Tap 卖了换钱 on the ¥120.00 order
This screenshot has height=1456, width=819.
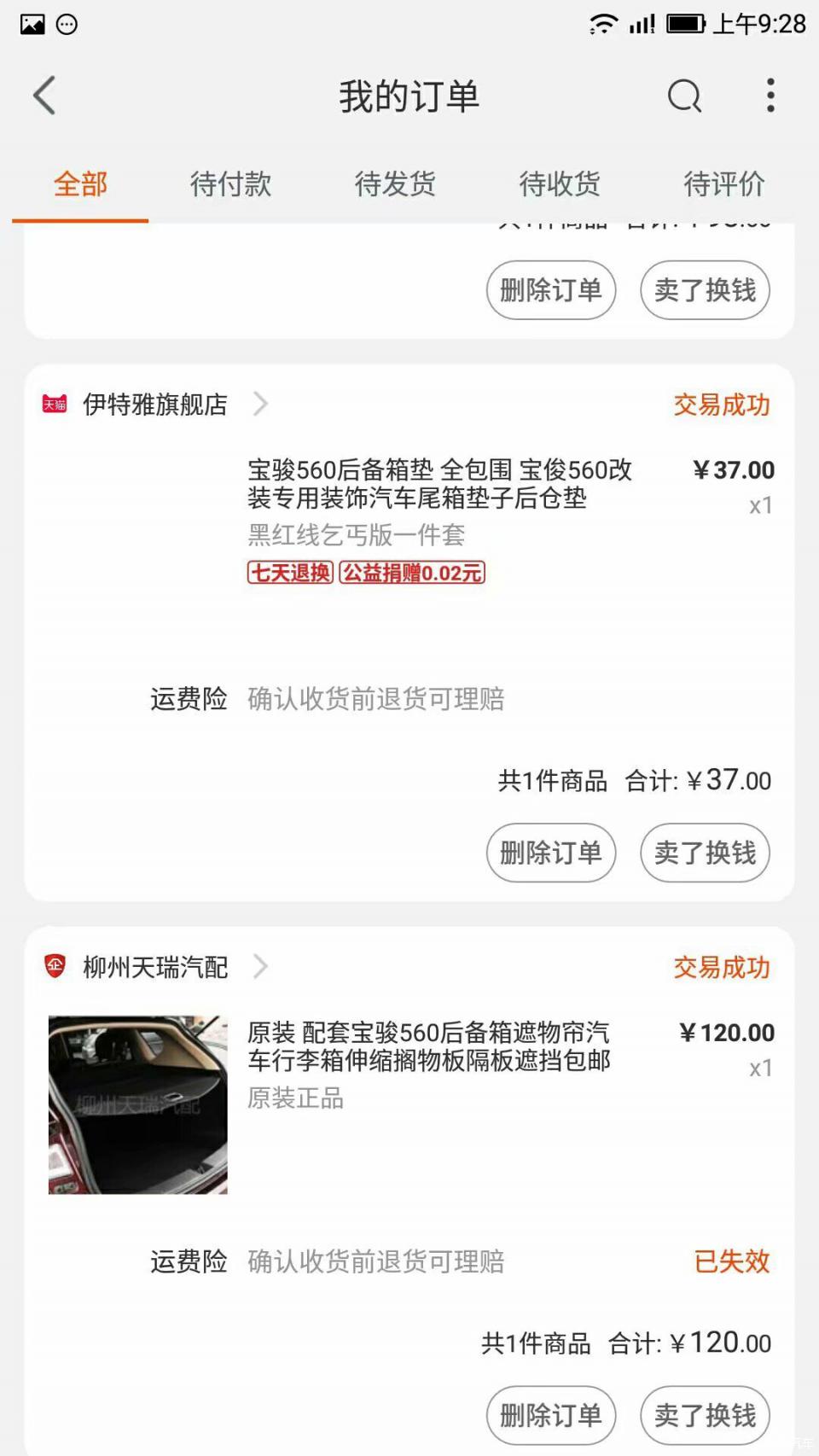[705, 1415]
